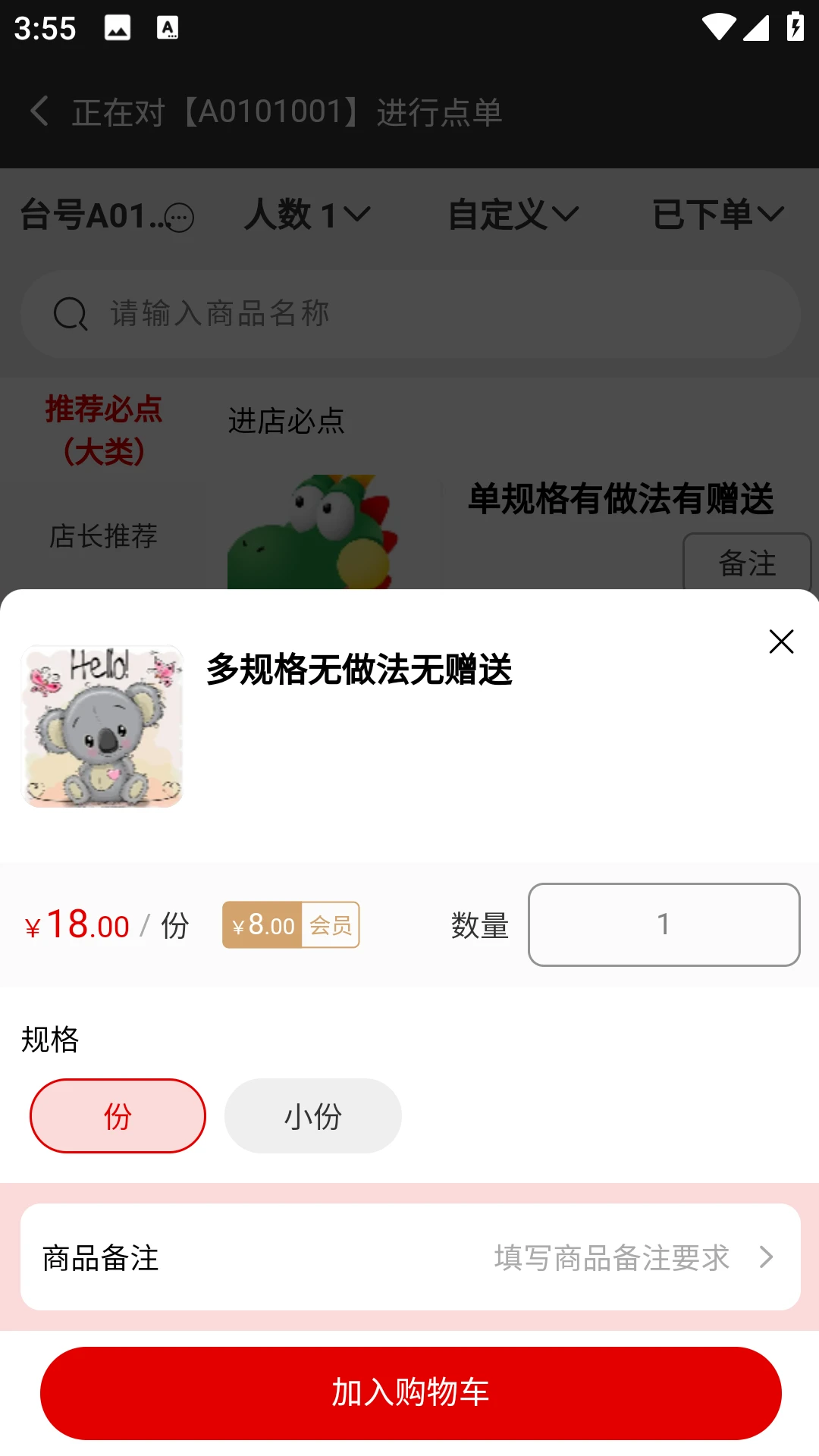The width and height of the screenshot is (819, 1456).
Task: Tap the quantity input field
Action: coord(664,924)
